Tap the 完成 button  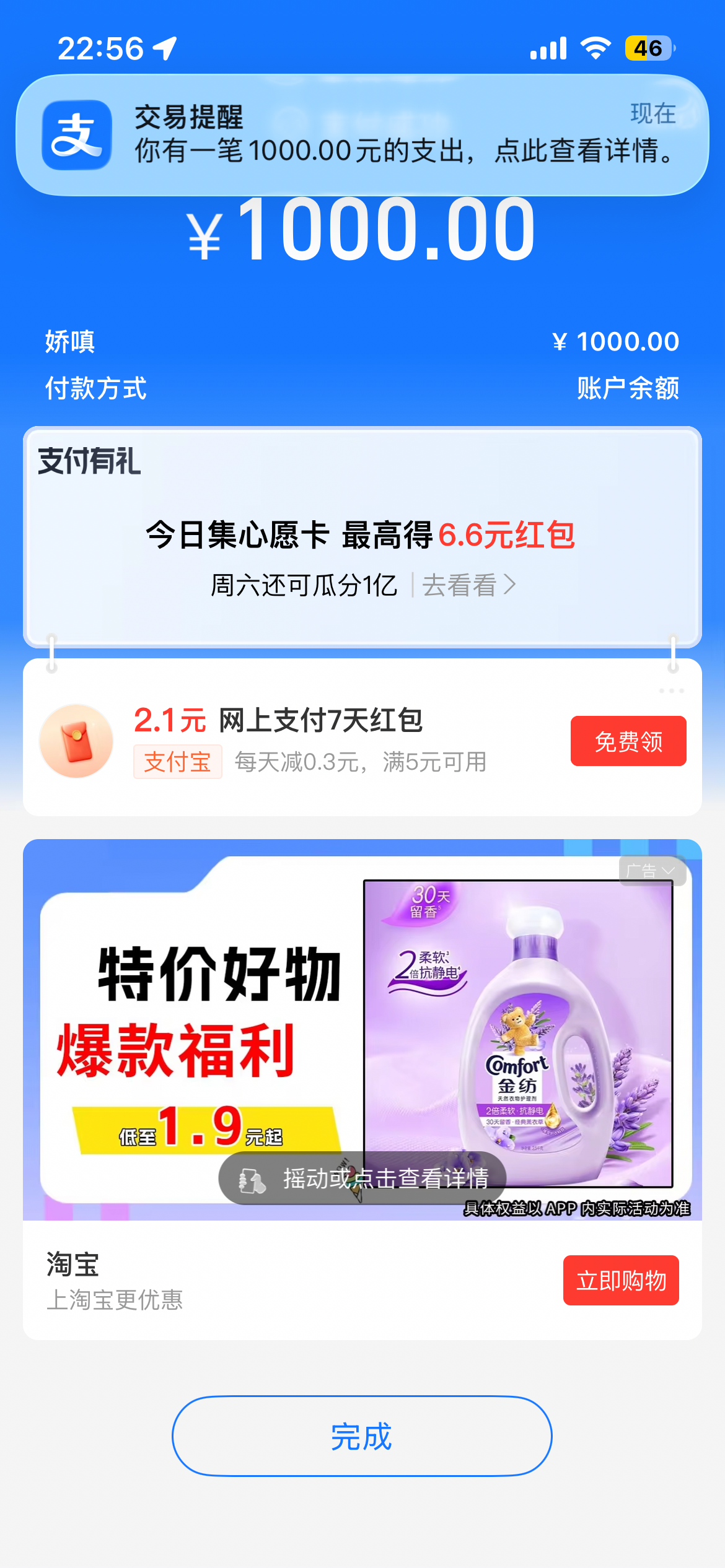click(362, 1436)
